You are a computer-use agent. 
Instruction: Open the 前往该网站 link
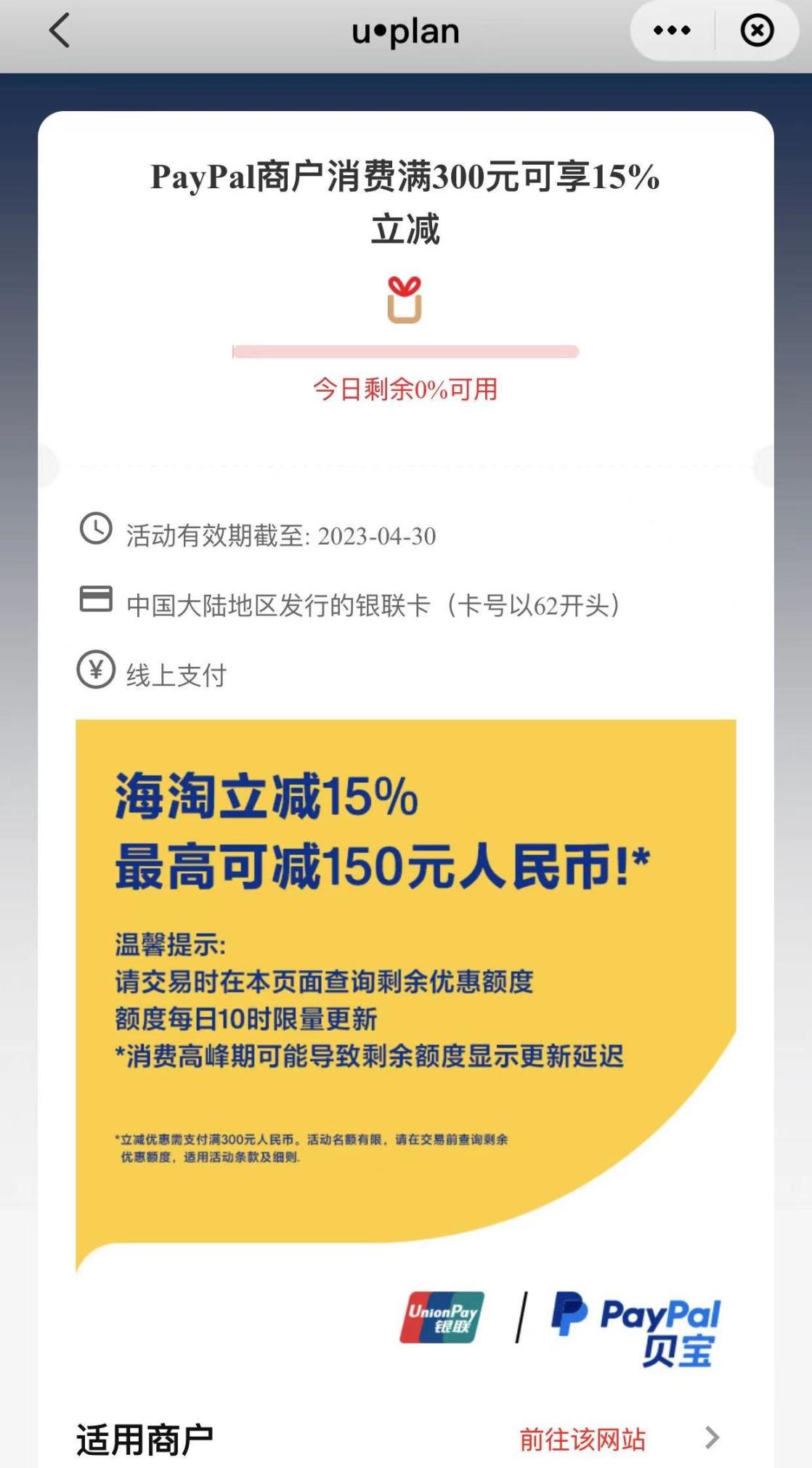coord(582,1439)
